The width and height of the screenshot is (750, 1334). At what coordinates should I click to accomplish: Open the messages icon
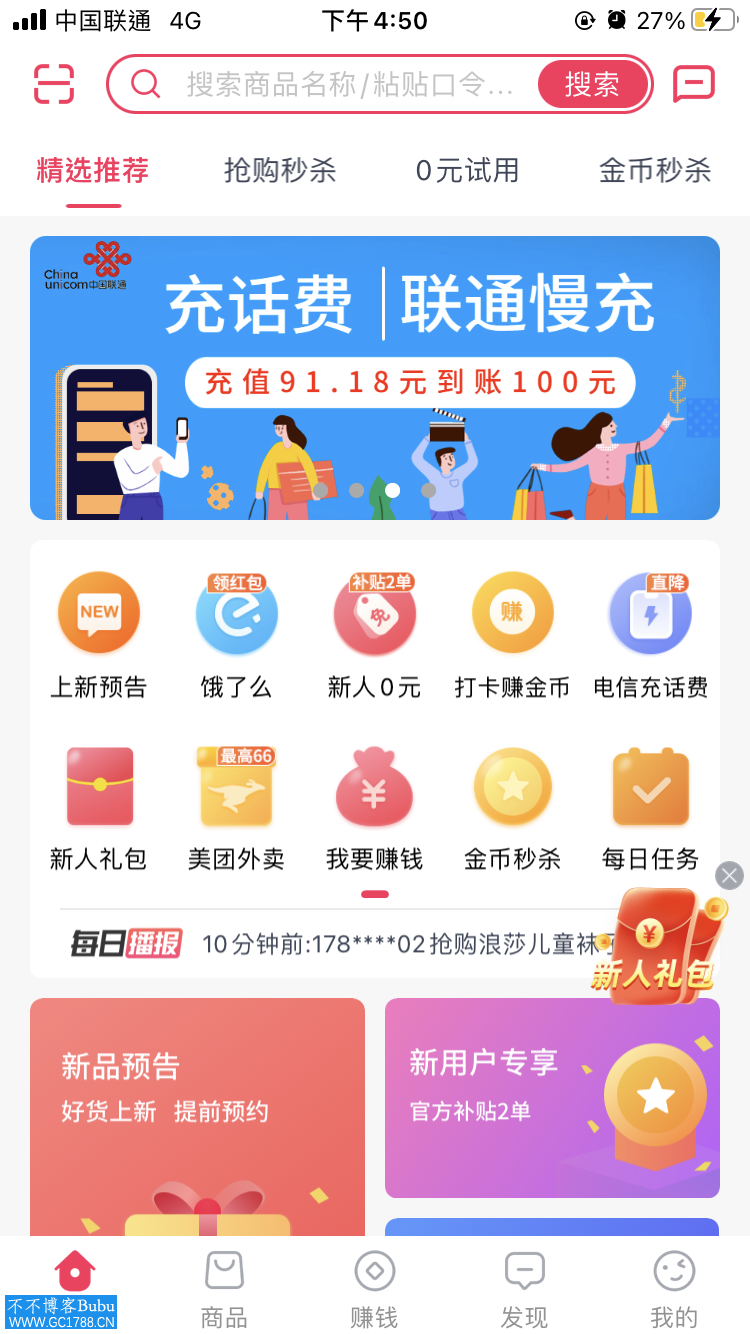tap(694, 84)
